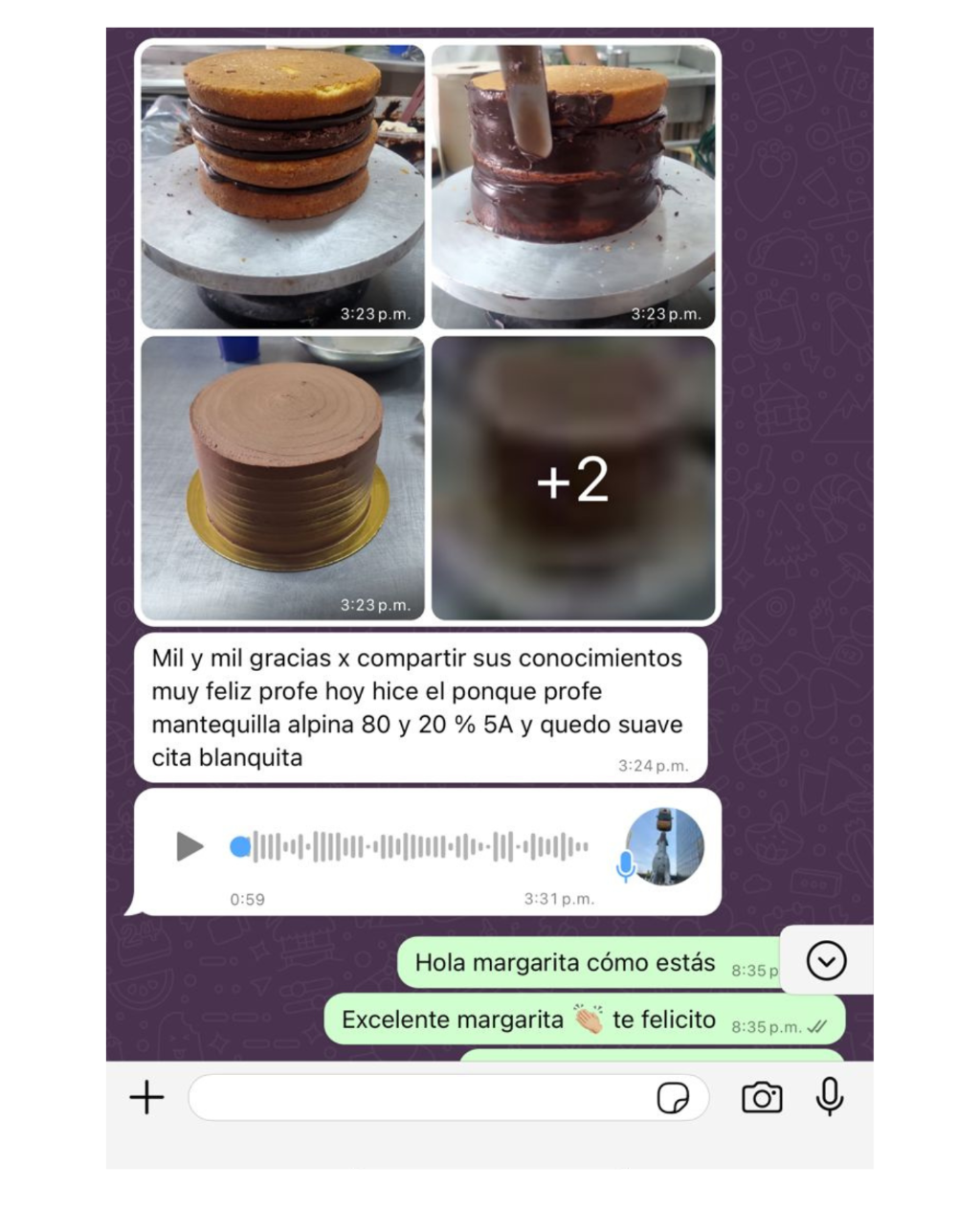Open the sticker picker
980x1210 pixels.
(x=673, y=1098)
